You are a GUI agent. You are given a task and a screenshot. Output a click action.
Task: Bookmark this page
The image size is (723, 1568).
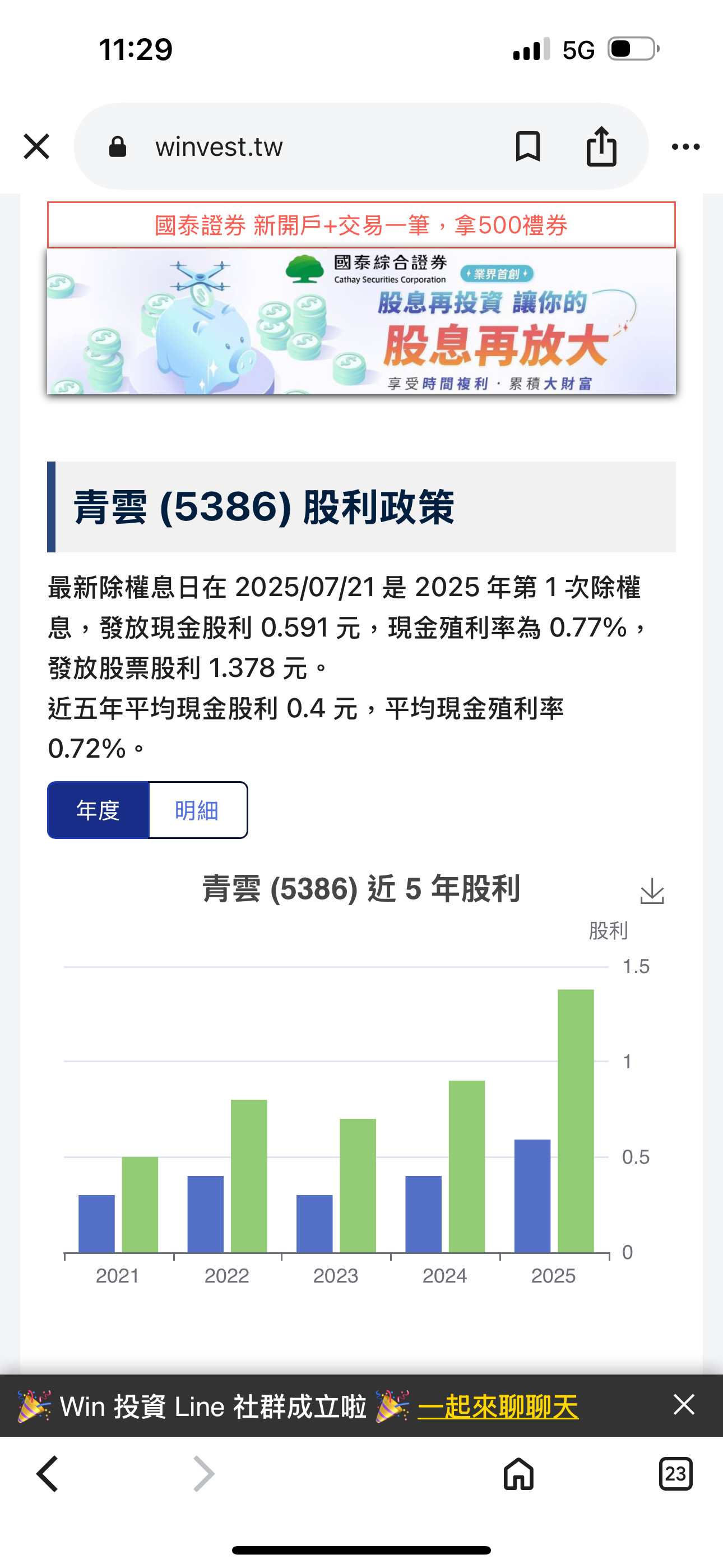(527, 147)
